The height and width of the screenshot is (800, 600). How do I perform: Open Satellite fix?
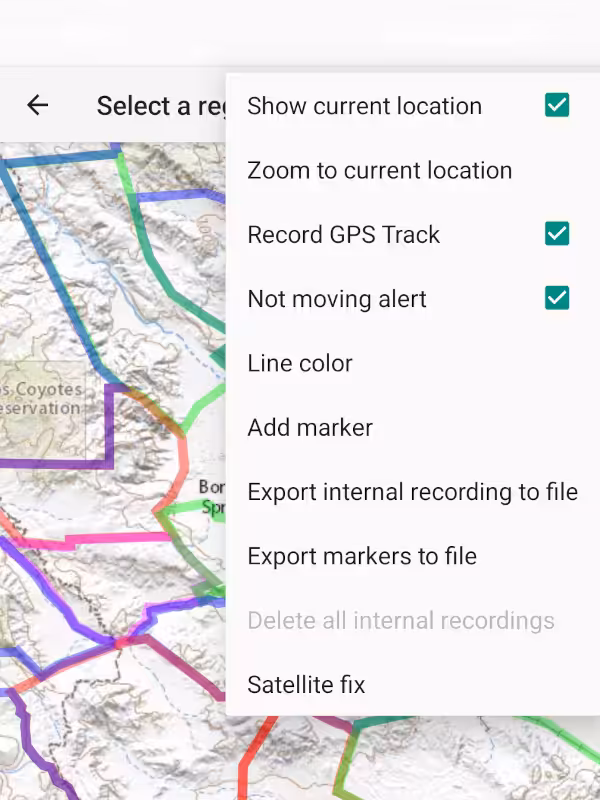tap(306, 685)
